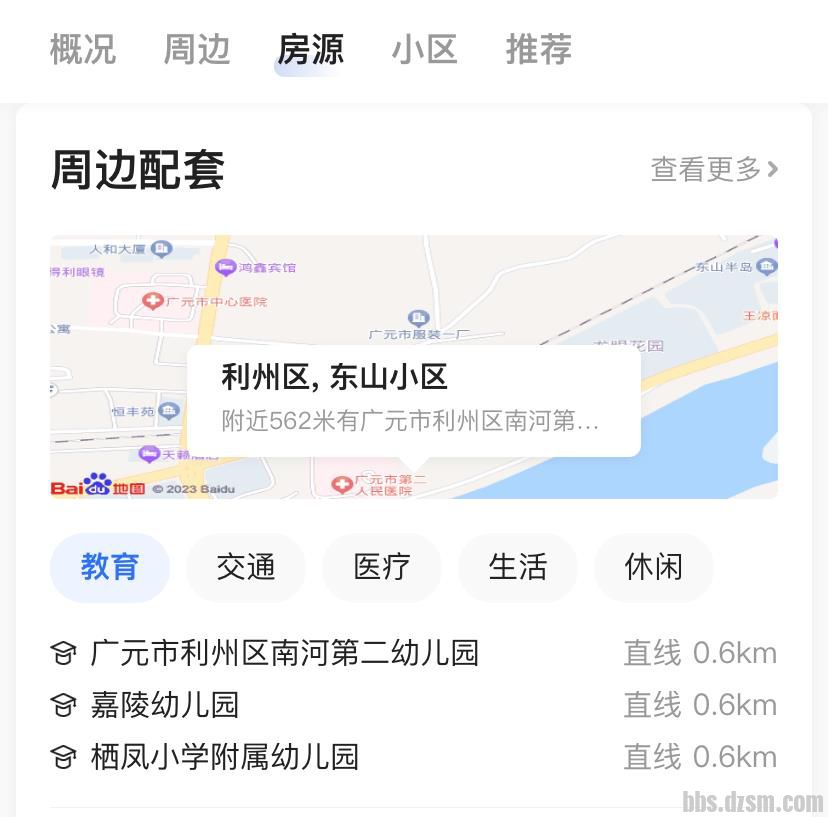Screen dimensions: 828x817
Task: Switch to the 交通 category chip
Action: click(x=246, y=567)
